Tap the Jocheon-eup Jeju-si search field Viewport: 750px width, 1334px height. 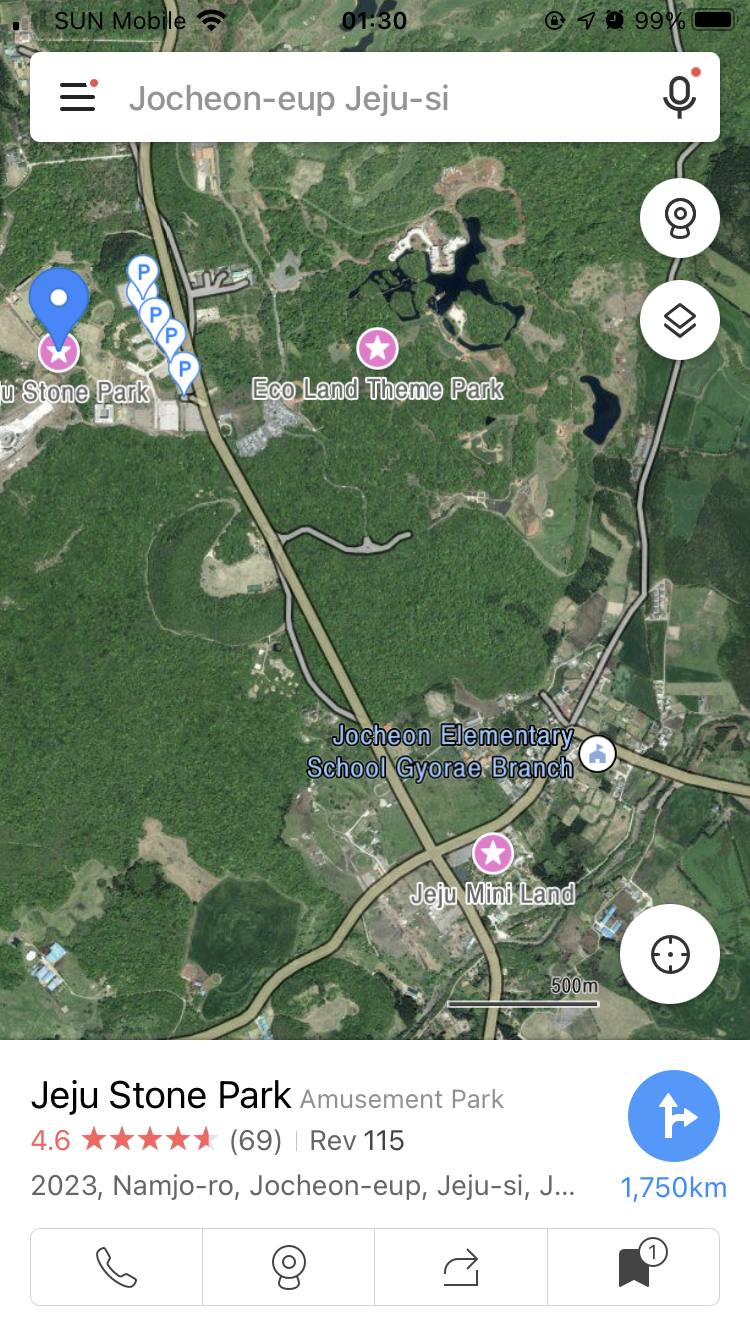coord(380,98)
